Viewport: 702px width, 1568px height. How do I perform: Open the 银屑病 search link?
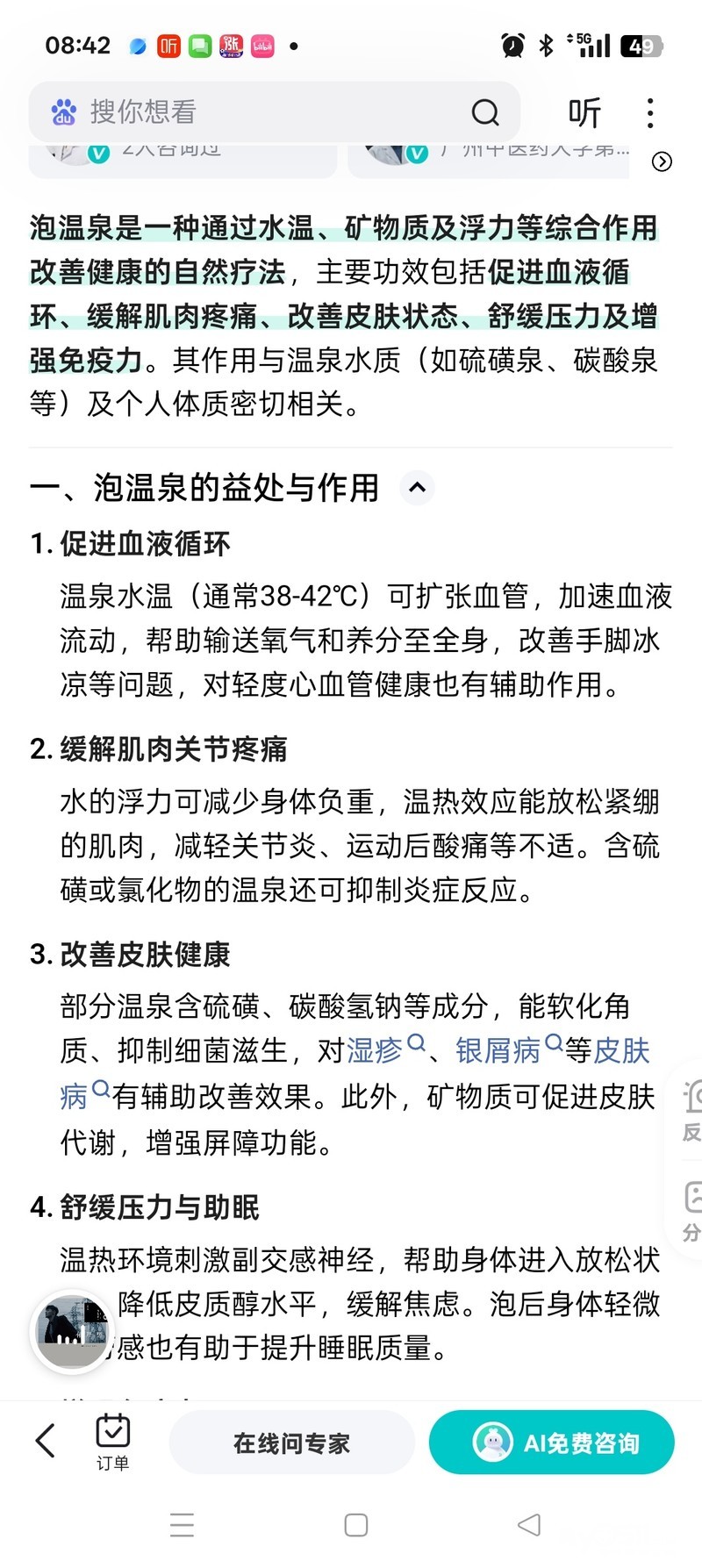(x=498, y=1050)
